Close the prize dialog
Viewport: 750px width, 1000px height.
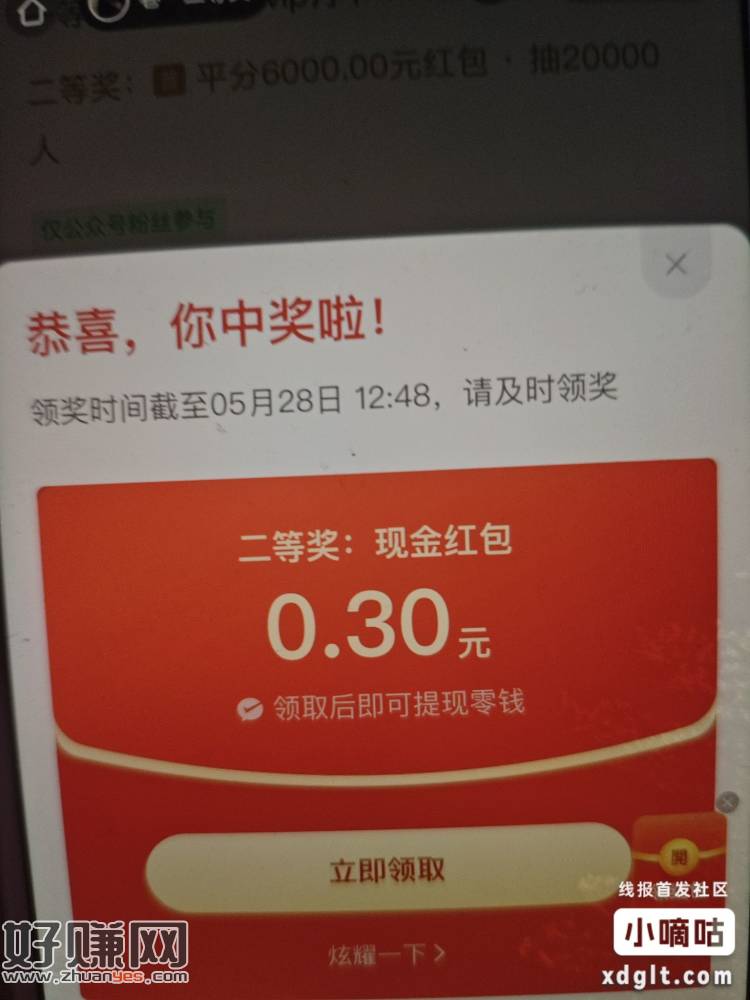click(677, 265)
